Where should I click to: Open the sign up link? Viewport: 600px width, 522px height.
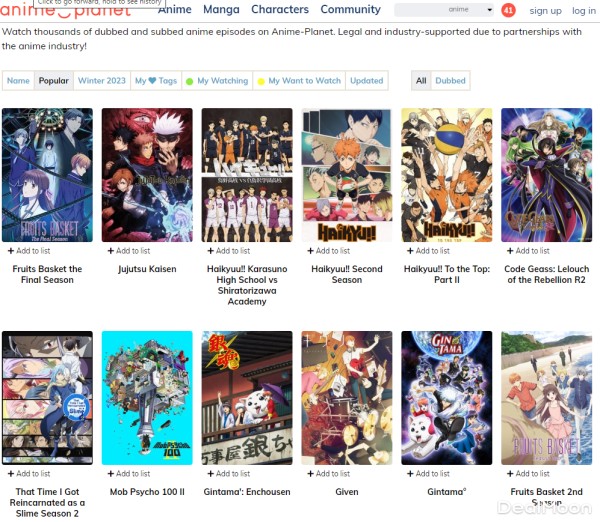coord(545,11)
